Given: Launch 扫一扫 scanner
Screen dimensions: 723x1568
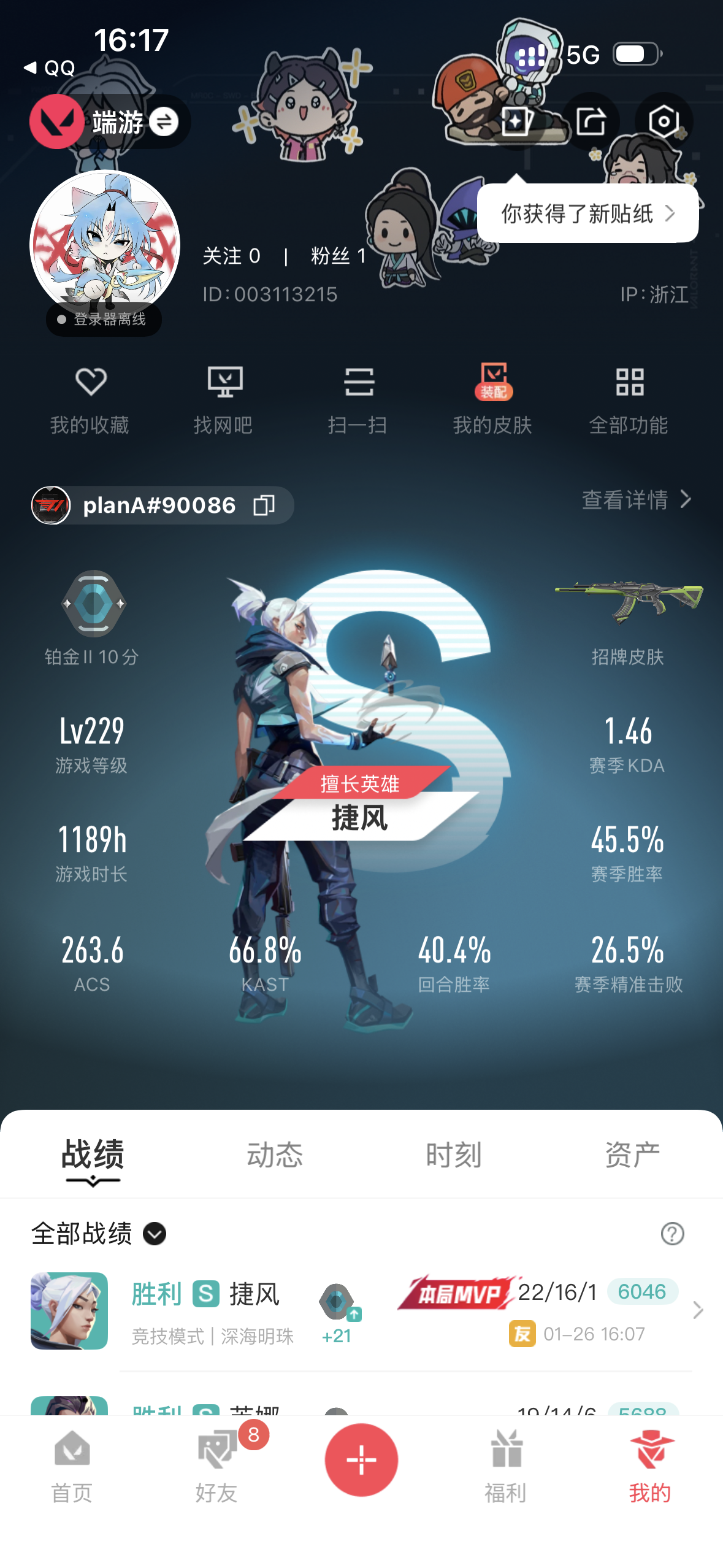Looking at the screenshot, I should [358, 399].
